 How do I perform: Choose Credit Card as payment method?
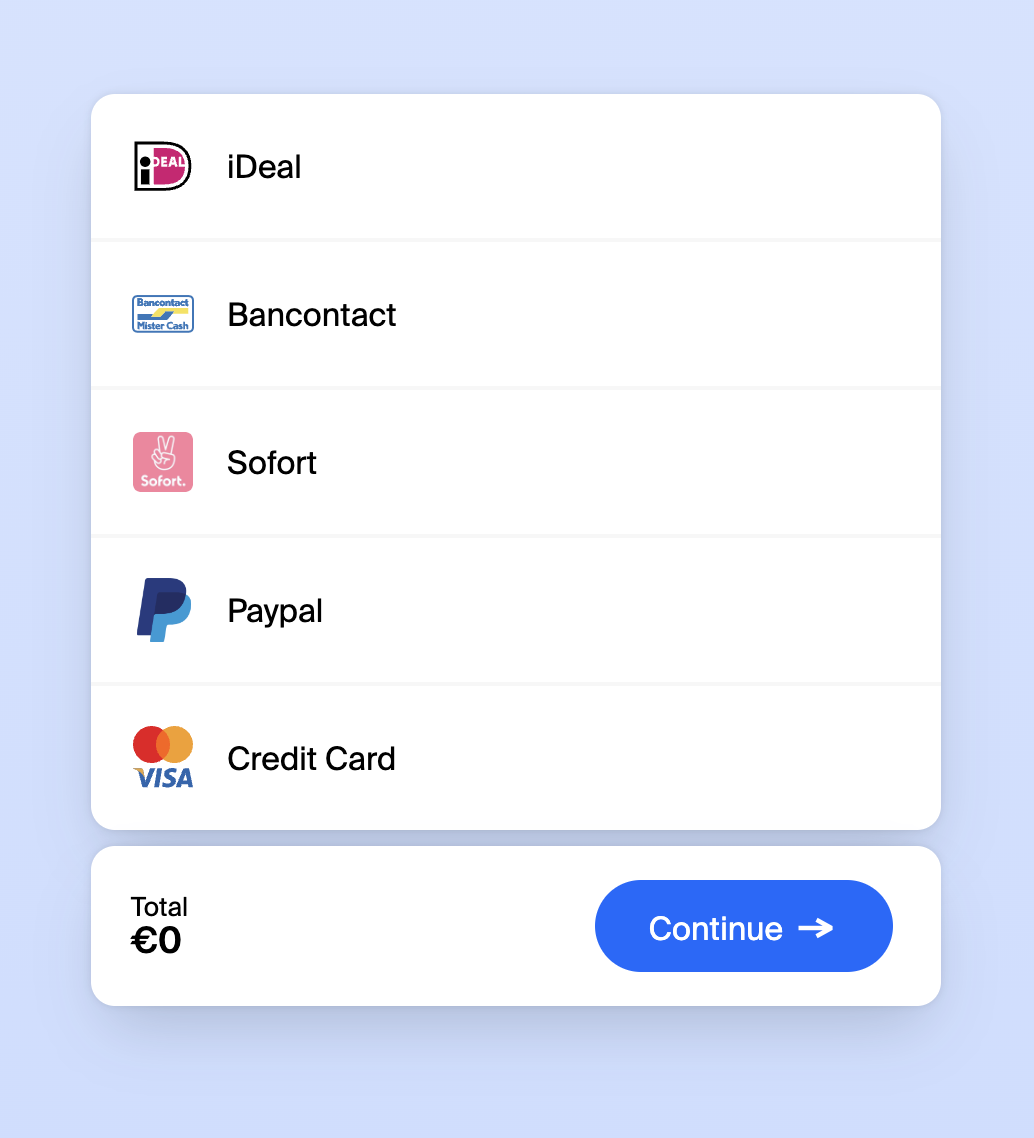(515, 758)
